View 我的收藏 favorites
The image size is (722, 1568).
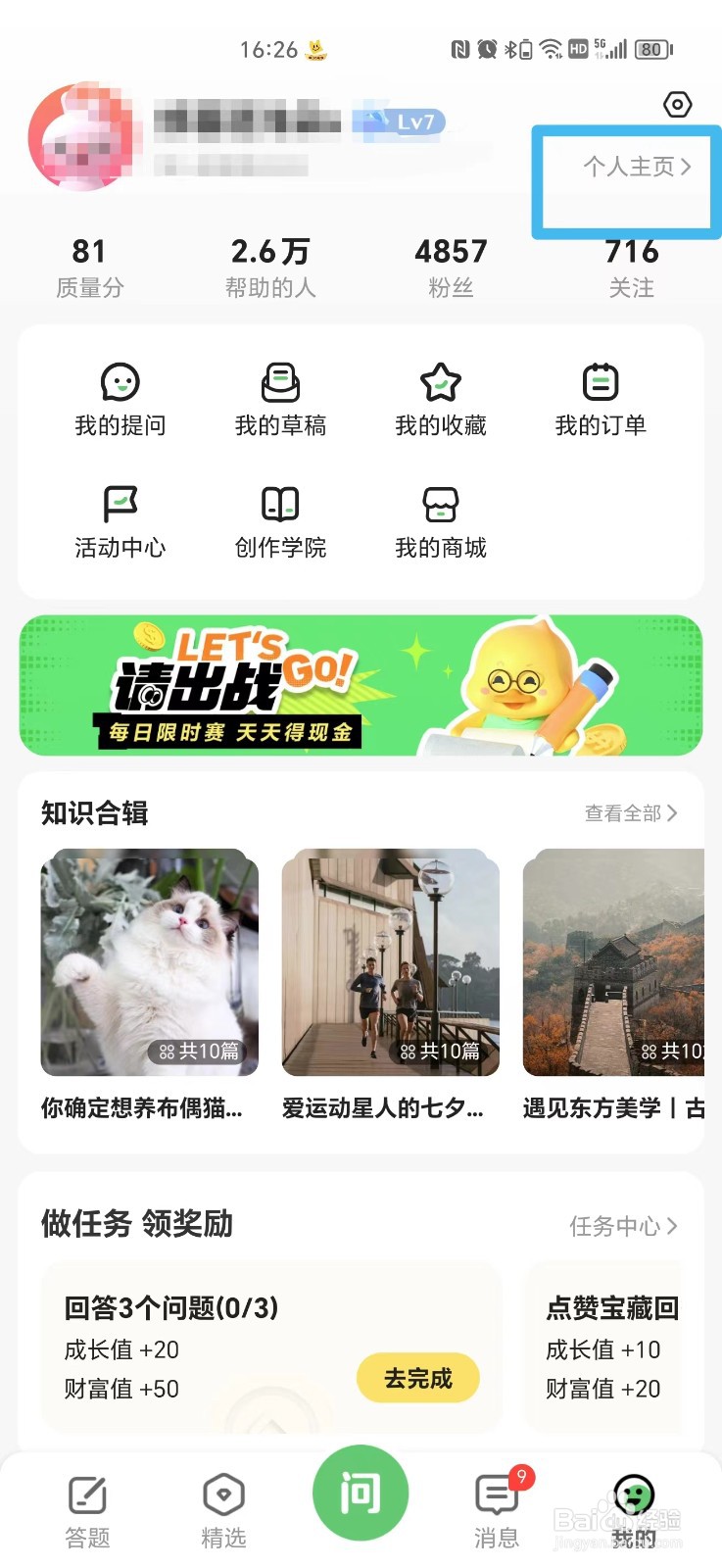point(439,396)
